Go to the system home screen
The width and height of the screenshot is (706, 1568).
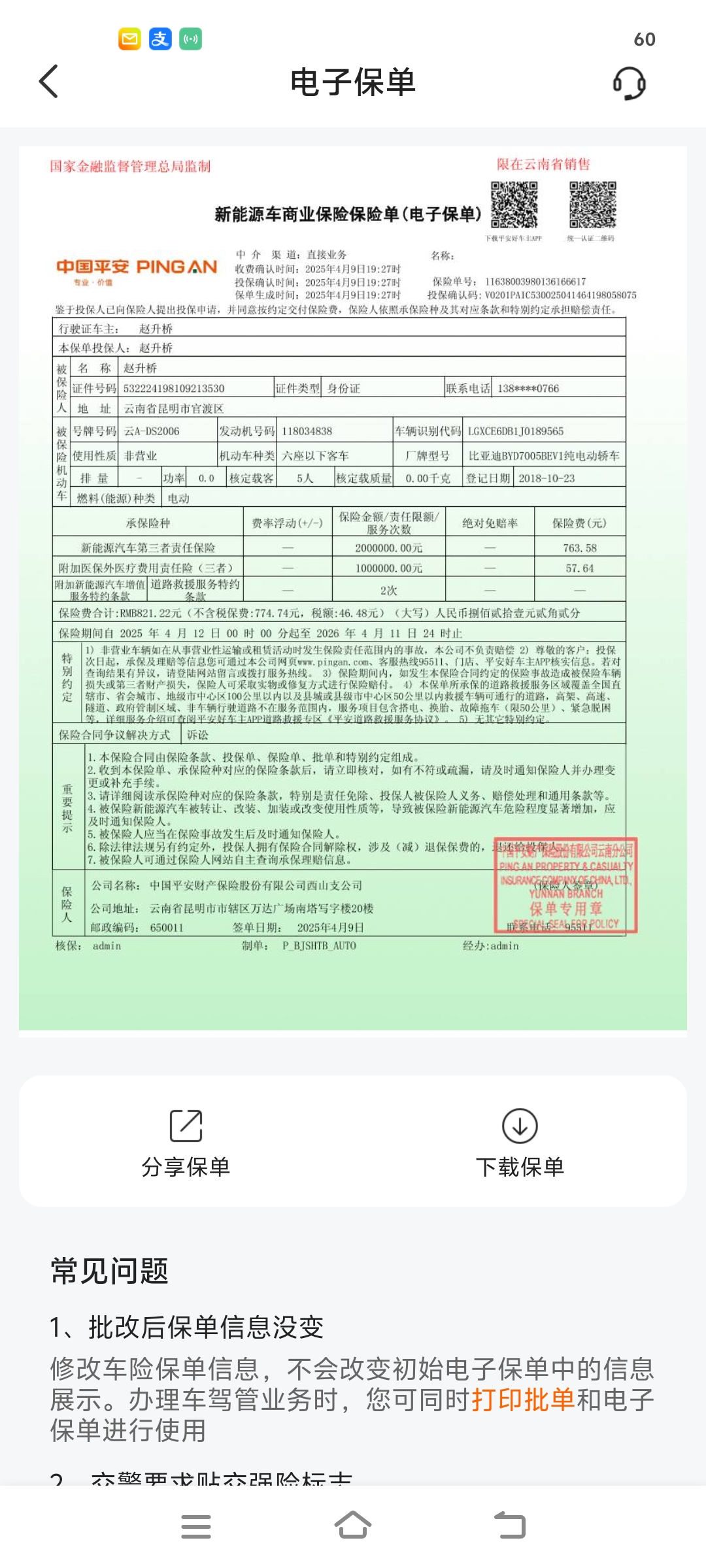point(353,1526)
